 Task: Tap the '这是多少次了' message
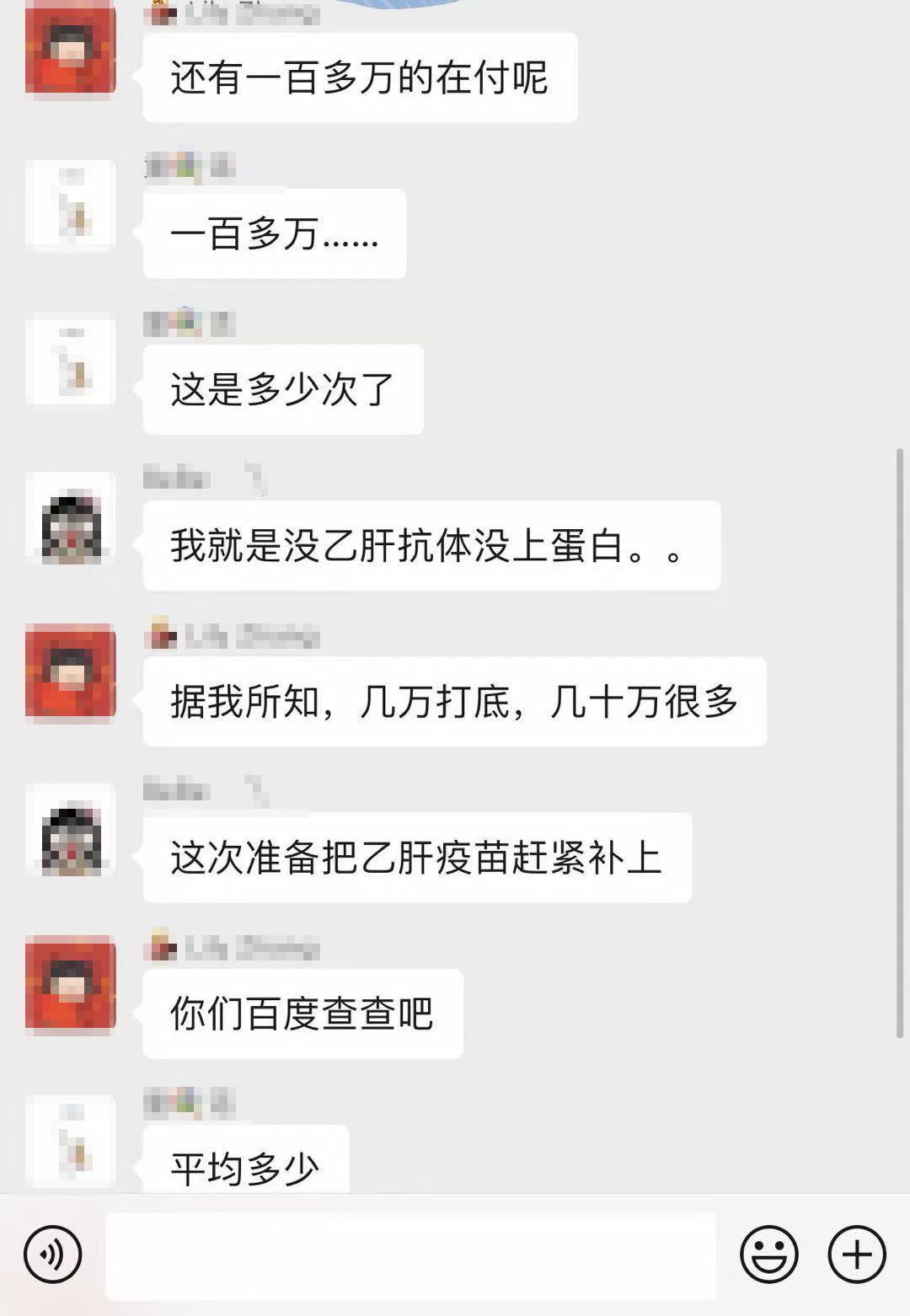[x=282, y=388]
